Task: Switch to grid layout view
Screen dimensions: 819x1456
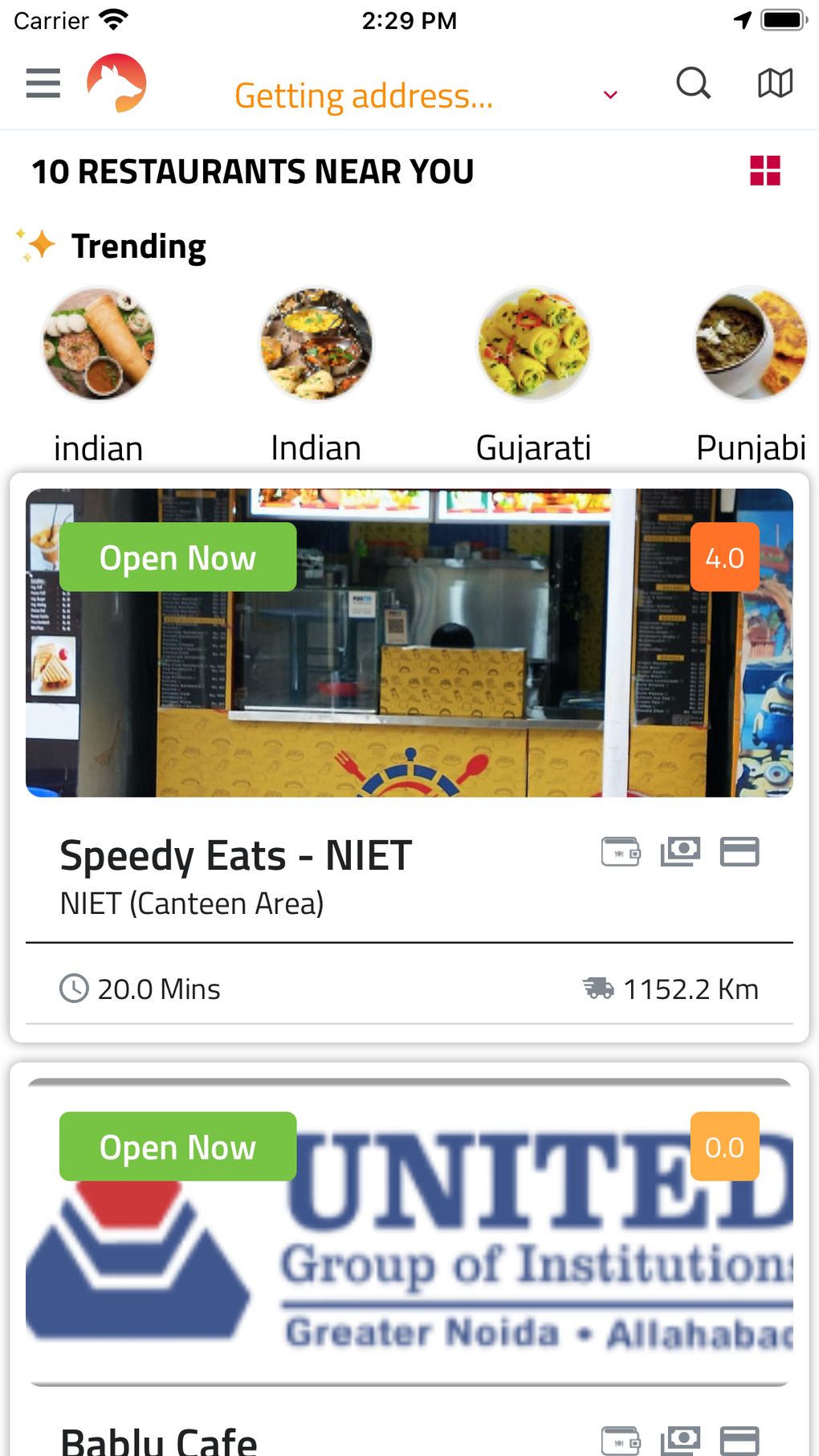Action: tap(765, 170)
